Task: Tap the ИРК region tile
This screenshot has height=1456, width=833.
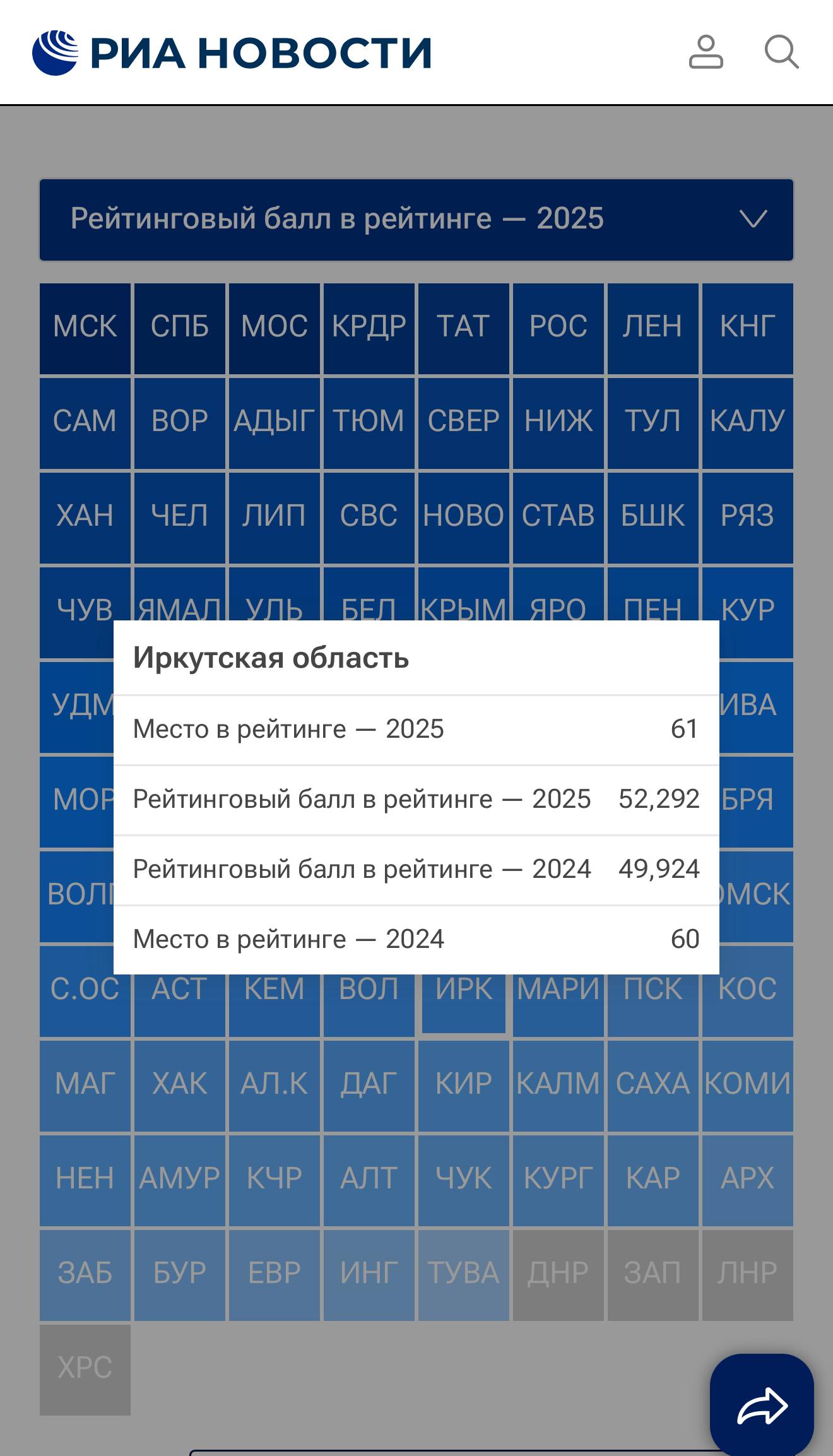Action: click(464, 1002)
